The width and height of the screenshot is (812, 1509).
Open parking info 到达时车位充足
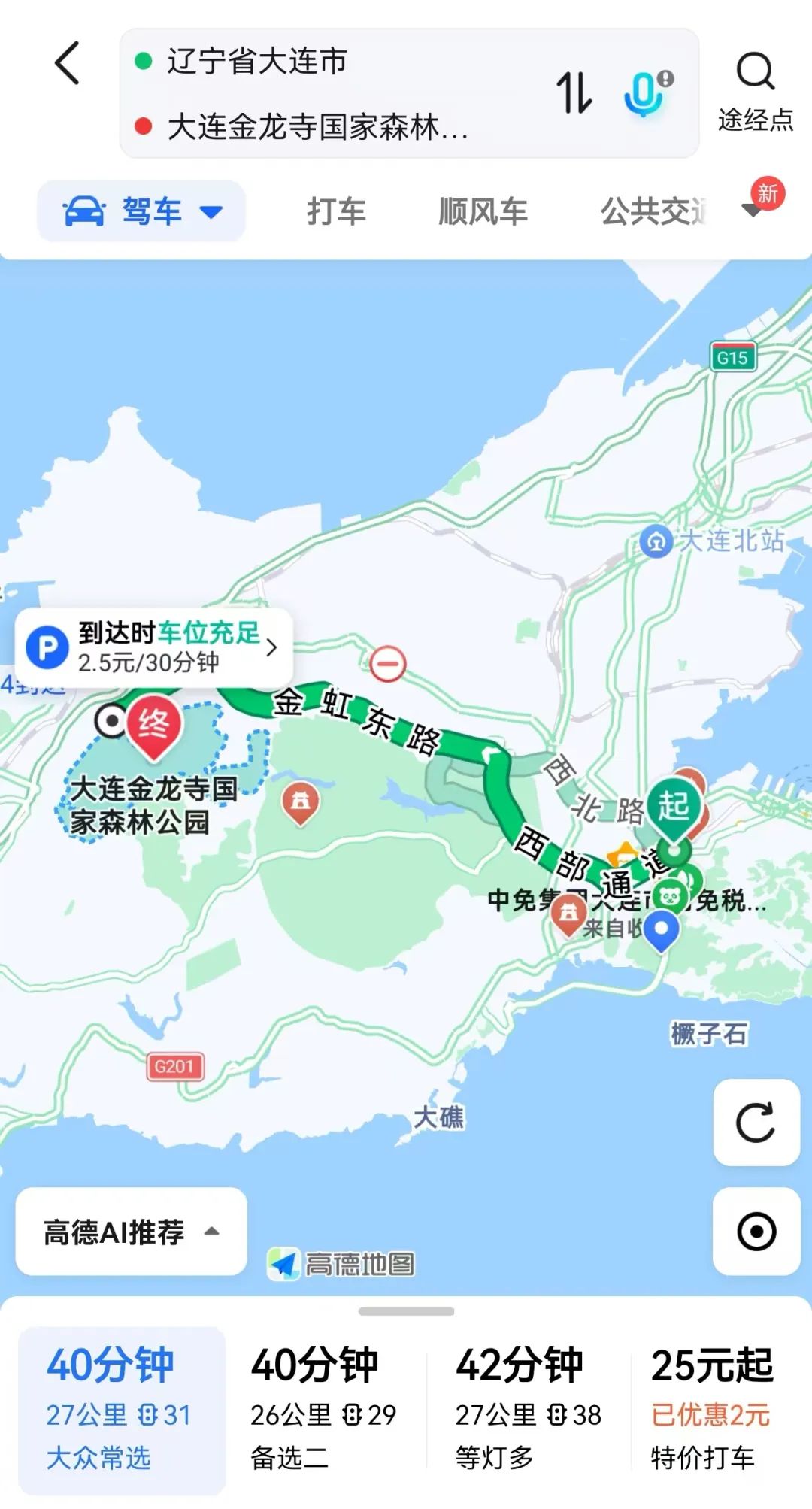point(154,647)
